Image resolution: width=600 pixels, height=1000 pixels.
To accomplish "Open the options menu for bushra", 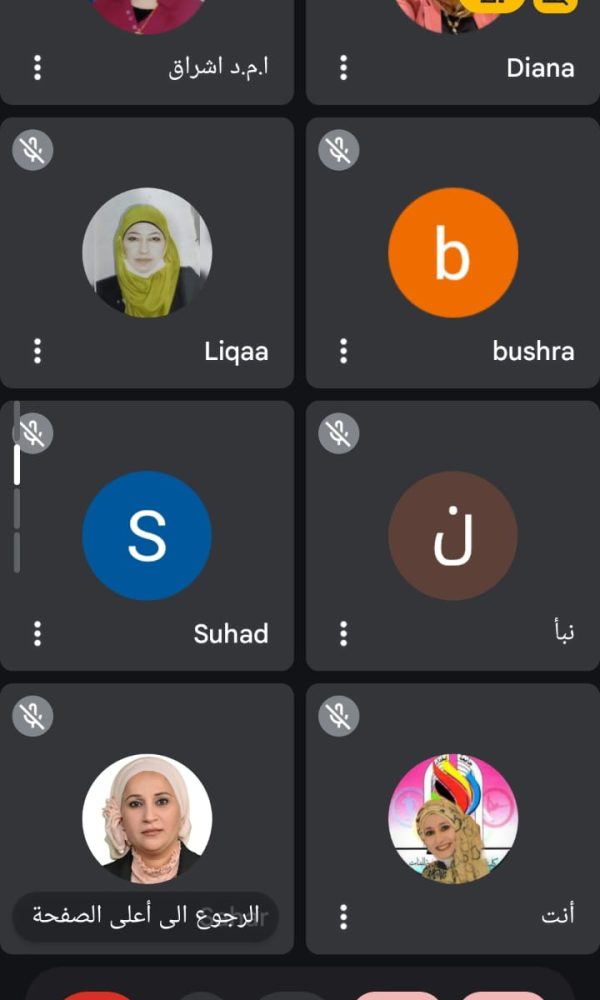I will point(344,351).
